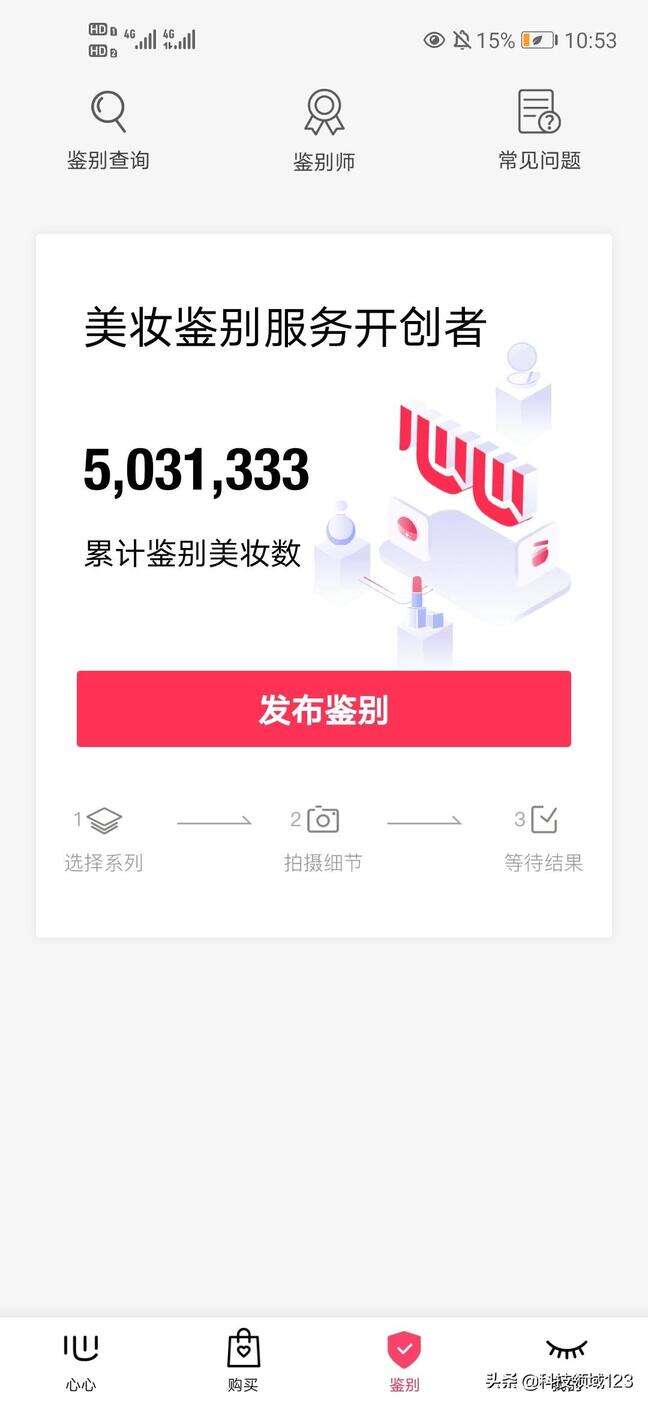Switch to the 购买 tab
Screen dimensions: 648x1404
pos(243,1361)
